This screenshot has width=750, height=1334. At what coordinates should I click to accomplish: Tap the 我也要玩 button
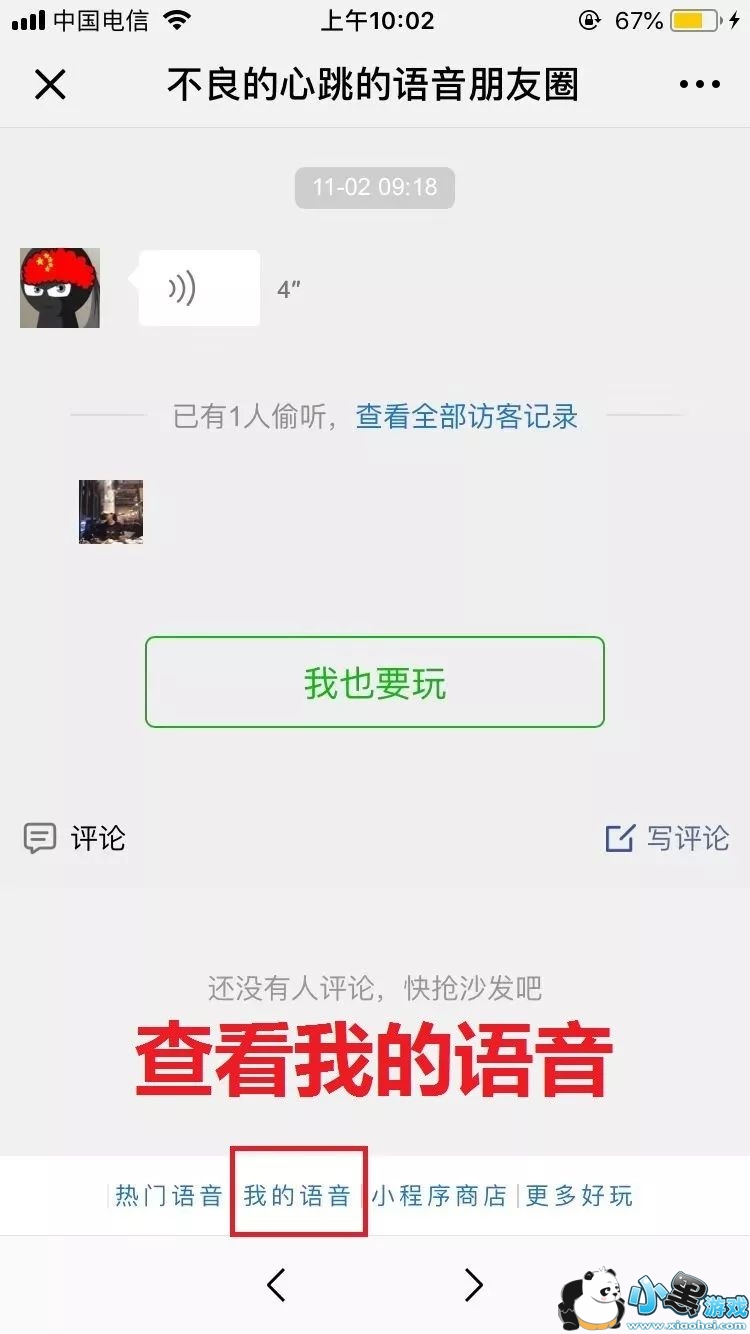tap(375, 683)
